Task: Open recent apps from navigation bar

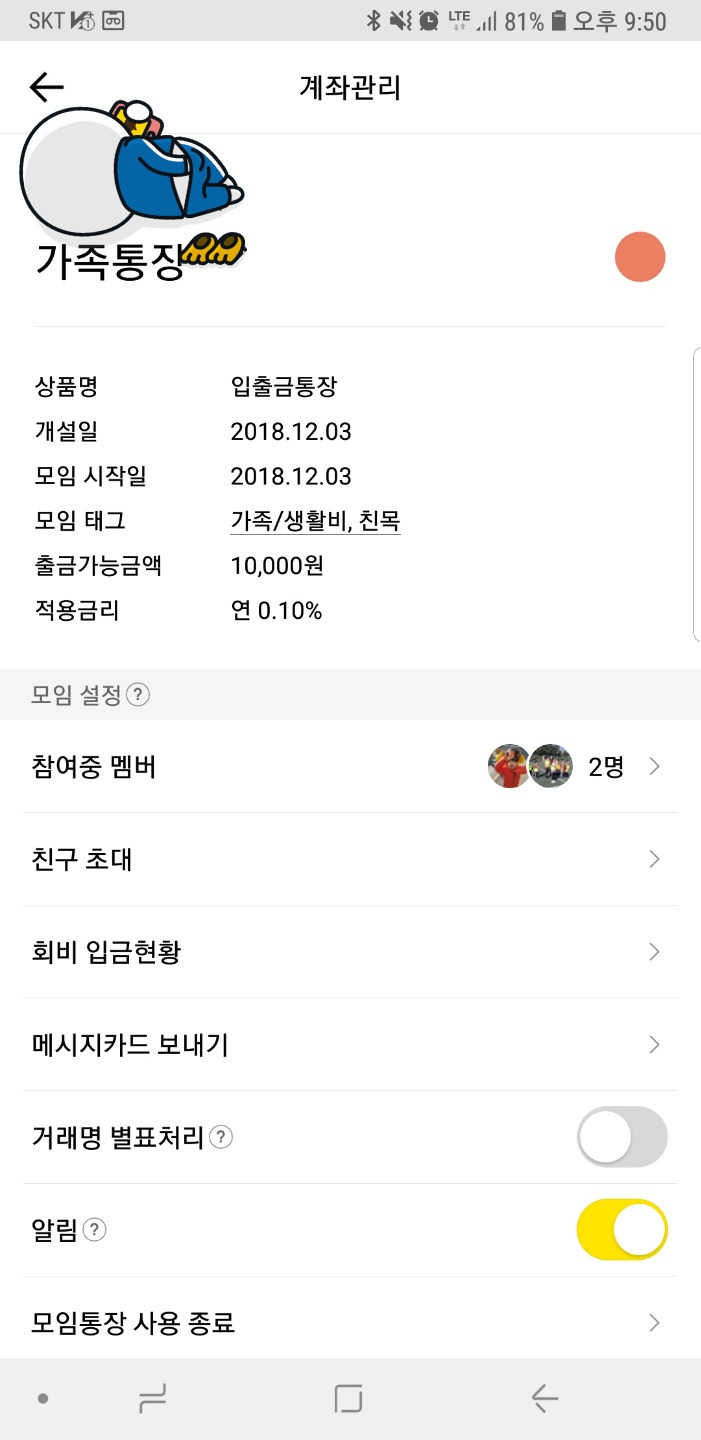Action: point(152,1398)
